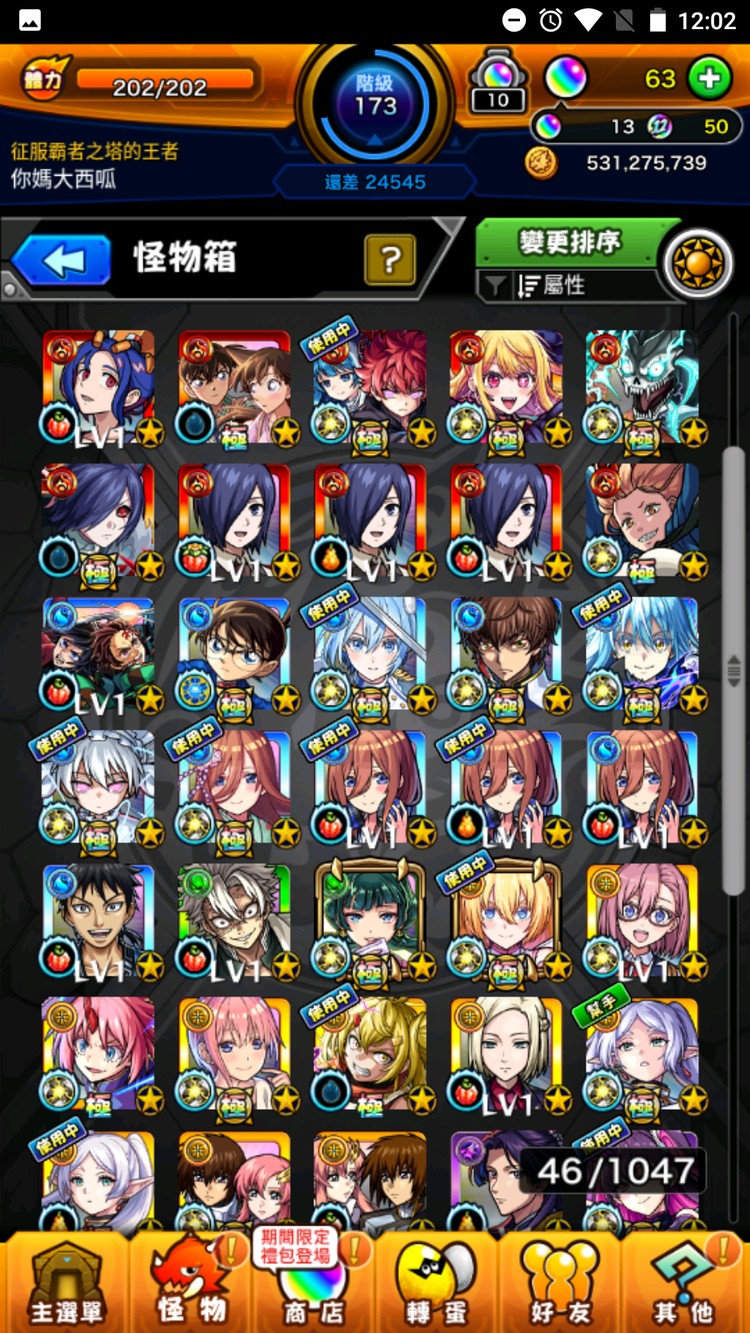Tap the scrollbar handle on the right
Image resolution: width=750 pixels, height=1333 pixels.
735,667
